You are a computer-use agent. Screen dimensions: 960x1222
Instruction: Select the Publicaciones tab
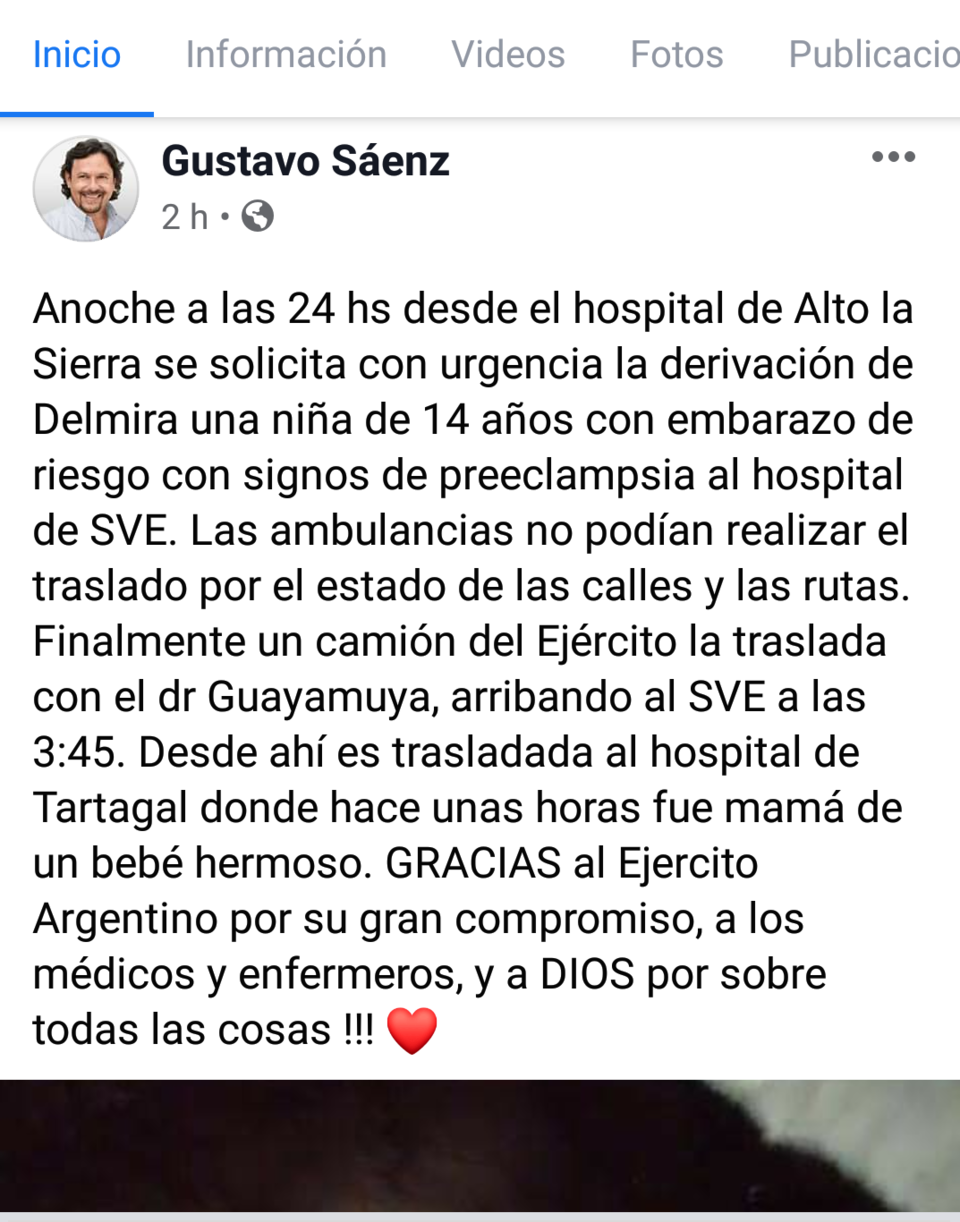click(873, 54)
